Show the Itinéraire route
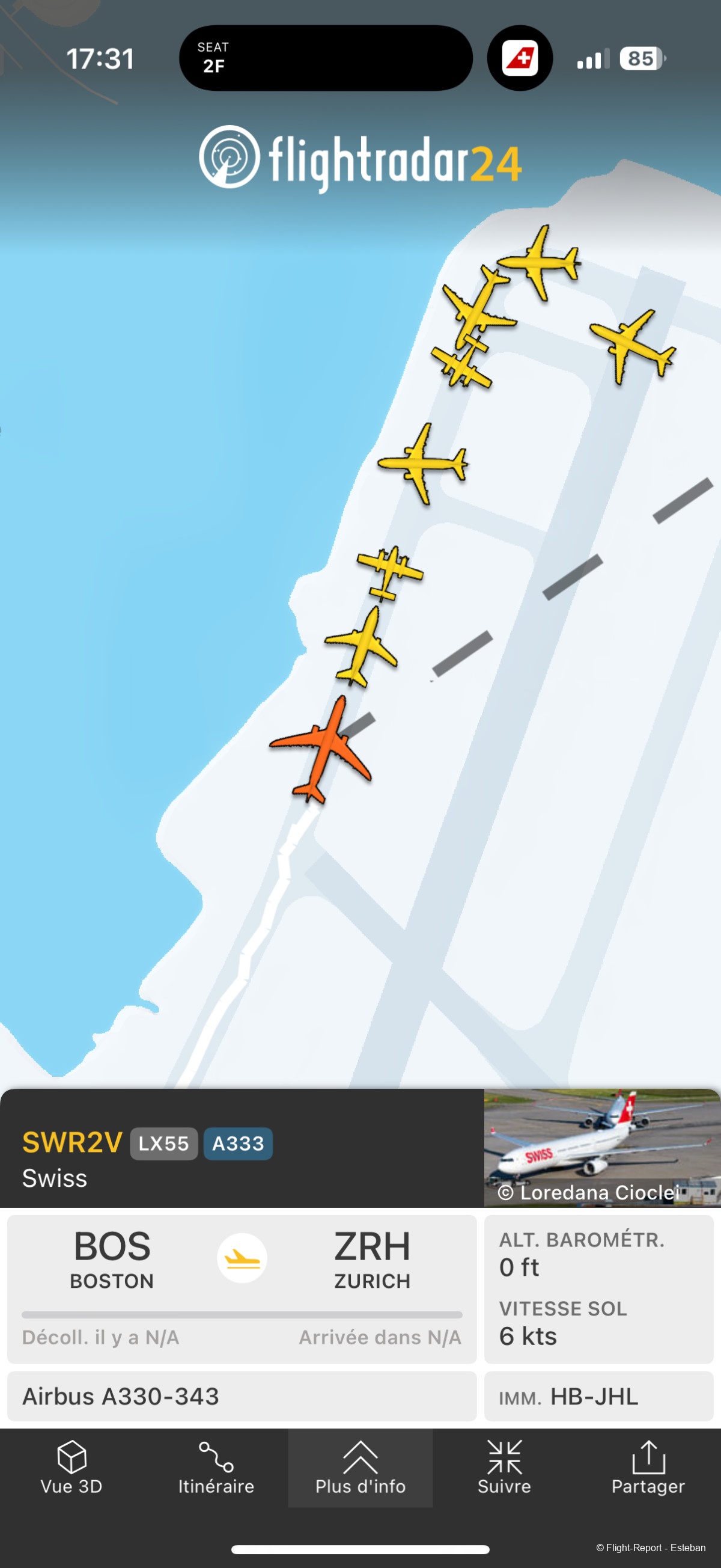Image resolution: width=721 pixels, height=1568 pixels. pos(216,1468)
